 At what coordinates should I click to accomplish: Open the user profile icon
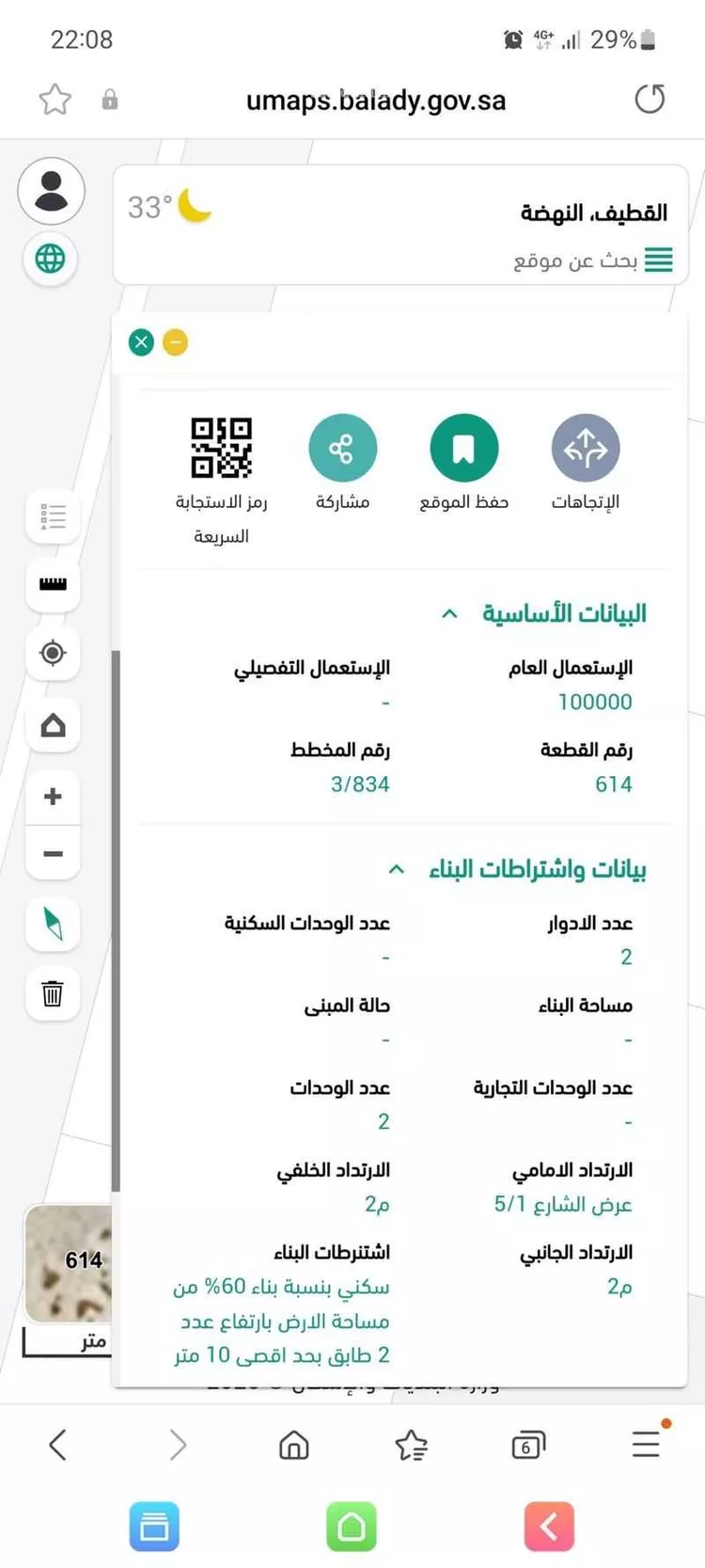tap(52, 191)
